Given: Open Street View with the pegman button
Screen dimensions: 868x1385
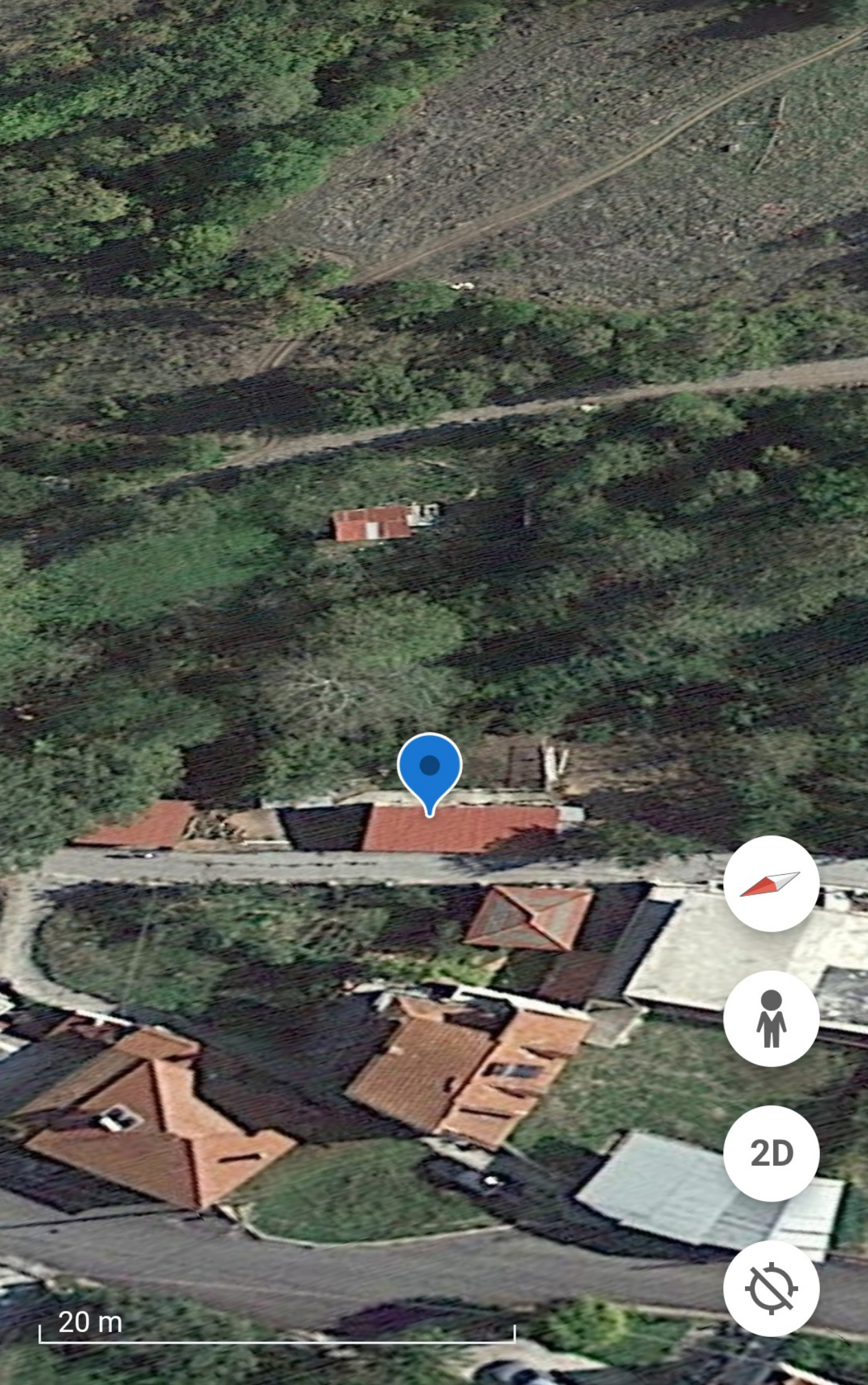Looking at the screenshot, I should pyautogui.click(x=770, y=1018).
